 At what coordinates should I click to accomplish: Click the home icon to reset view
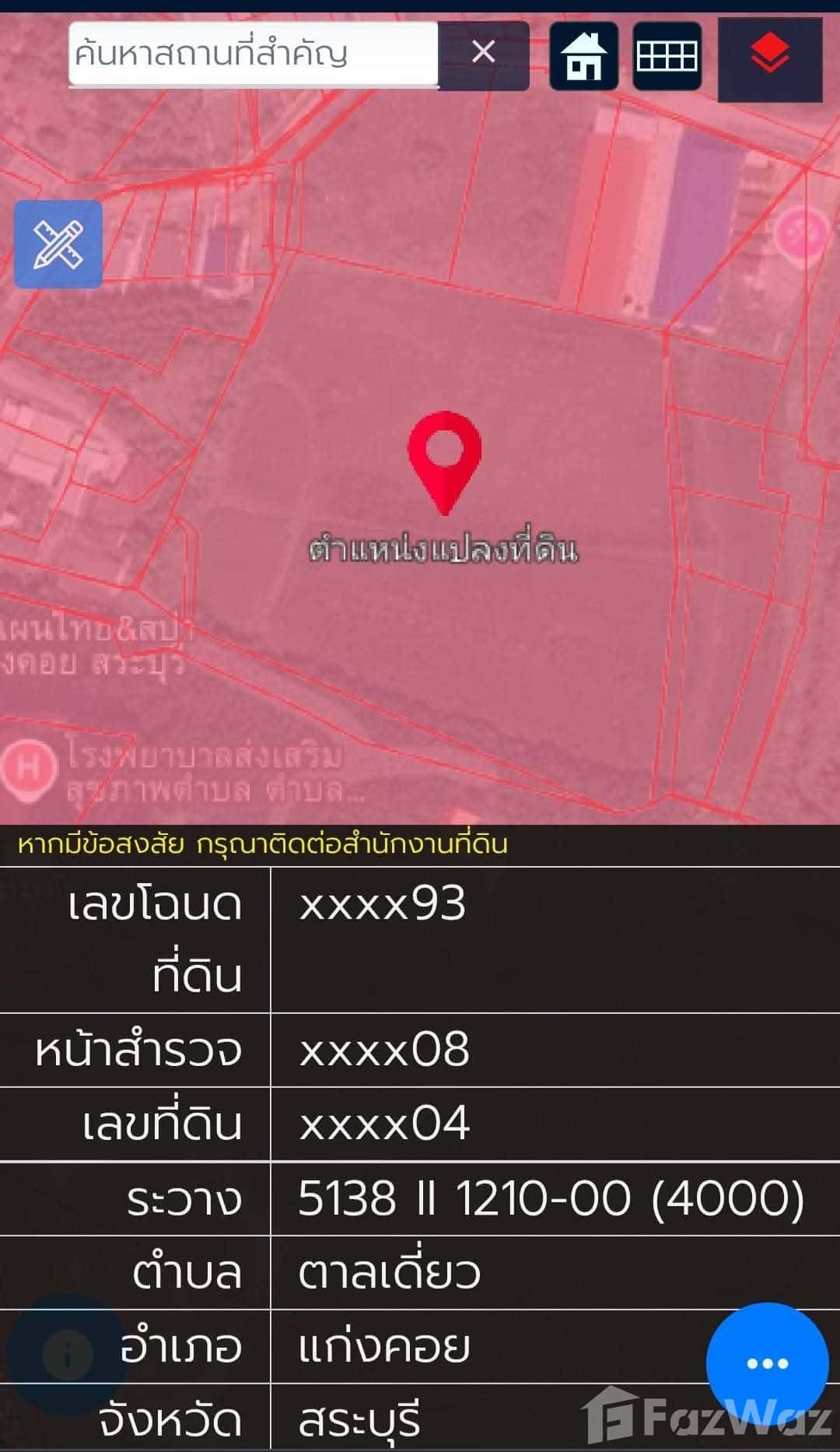[x=583, y=54]
